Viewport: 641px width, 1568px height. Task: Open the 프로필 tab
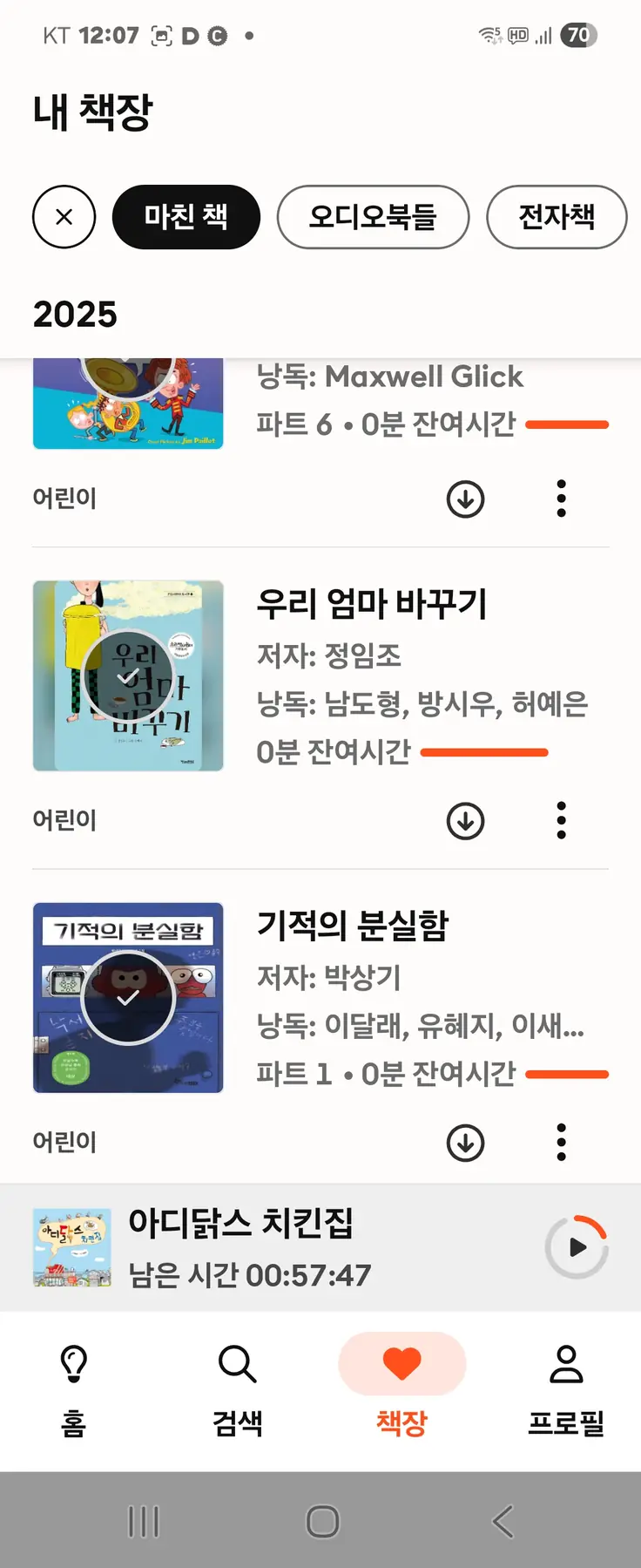click(x=565, y=1389)
